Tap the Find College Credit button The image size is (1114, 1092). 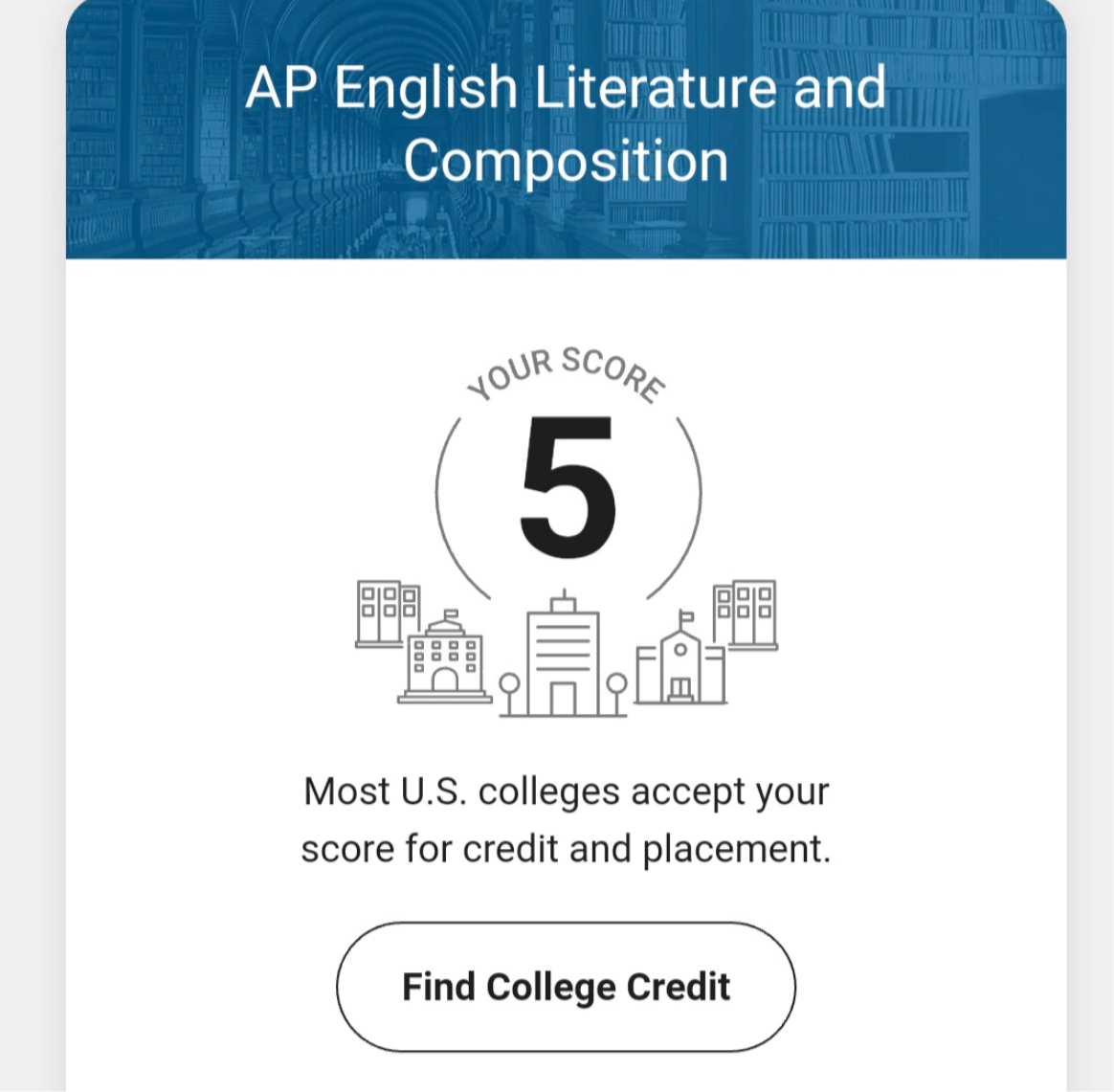[x=566, y=987]
